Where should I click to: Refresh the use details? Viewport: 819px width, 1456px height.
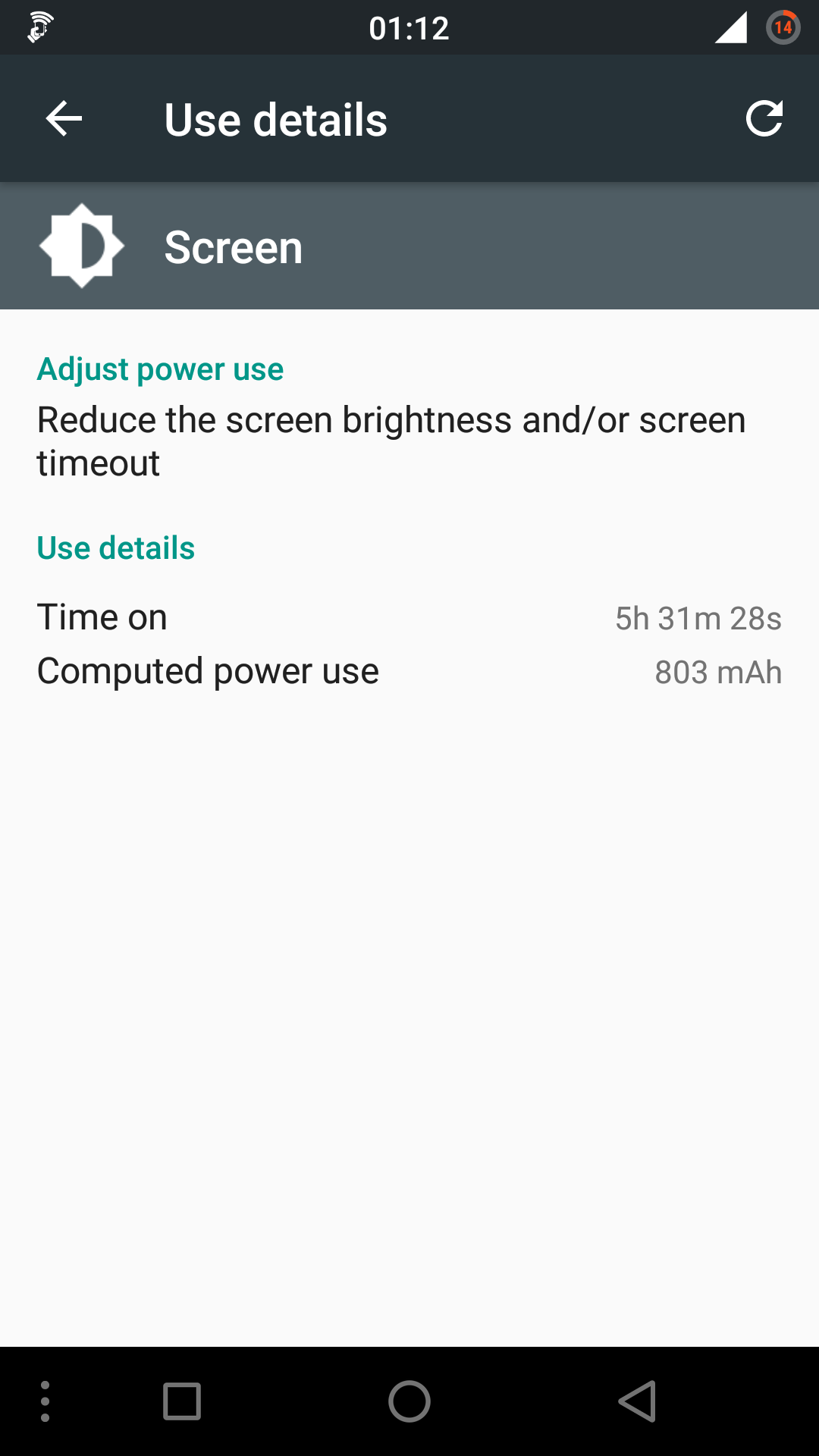764,119
